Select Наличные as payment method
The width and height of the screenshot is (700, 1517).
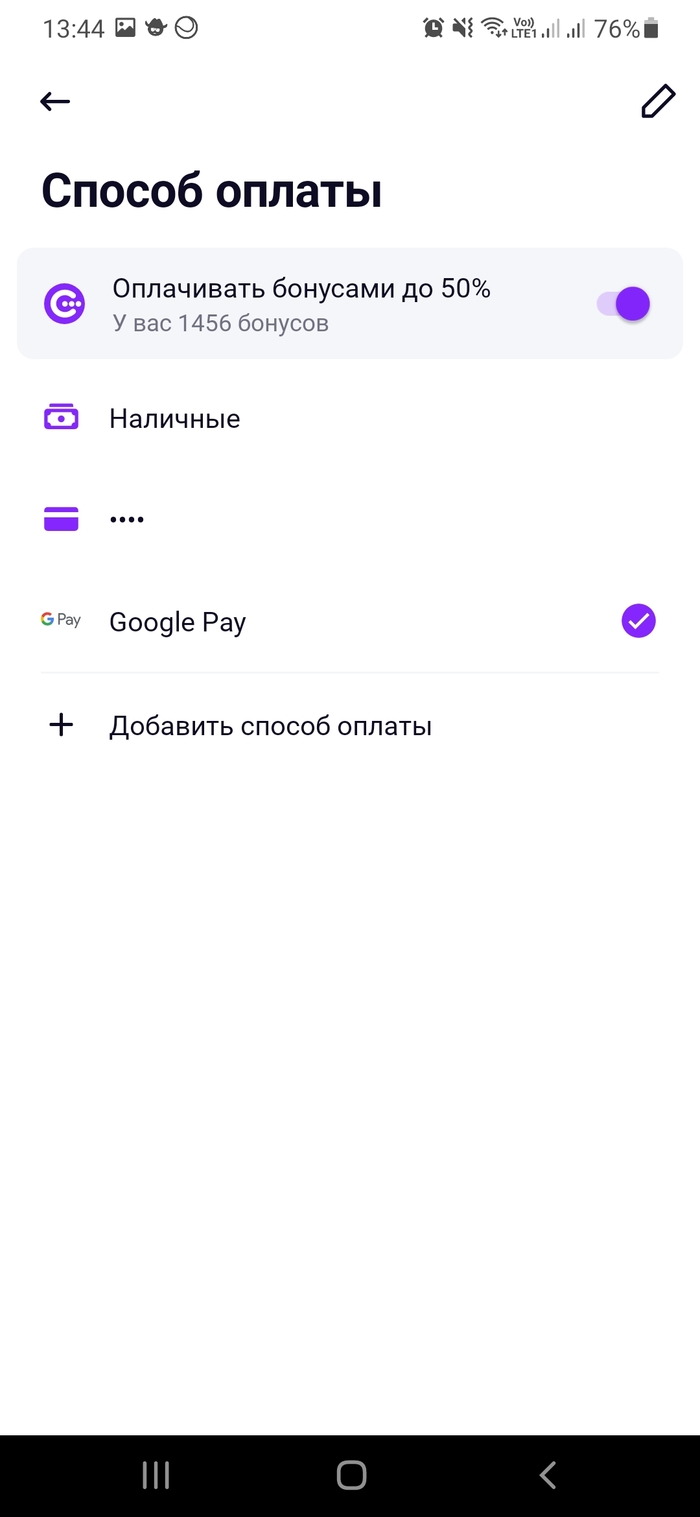pos(175,418)
